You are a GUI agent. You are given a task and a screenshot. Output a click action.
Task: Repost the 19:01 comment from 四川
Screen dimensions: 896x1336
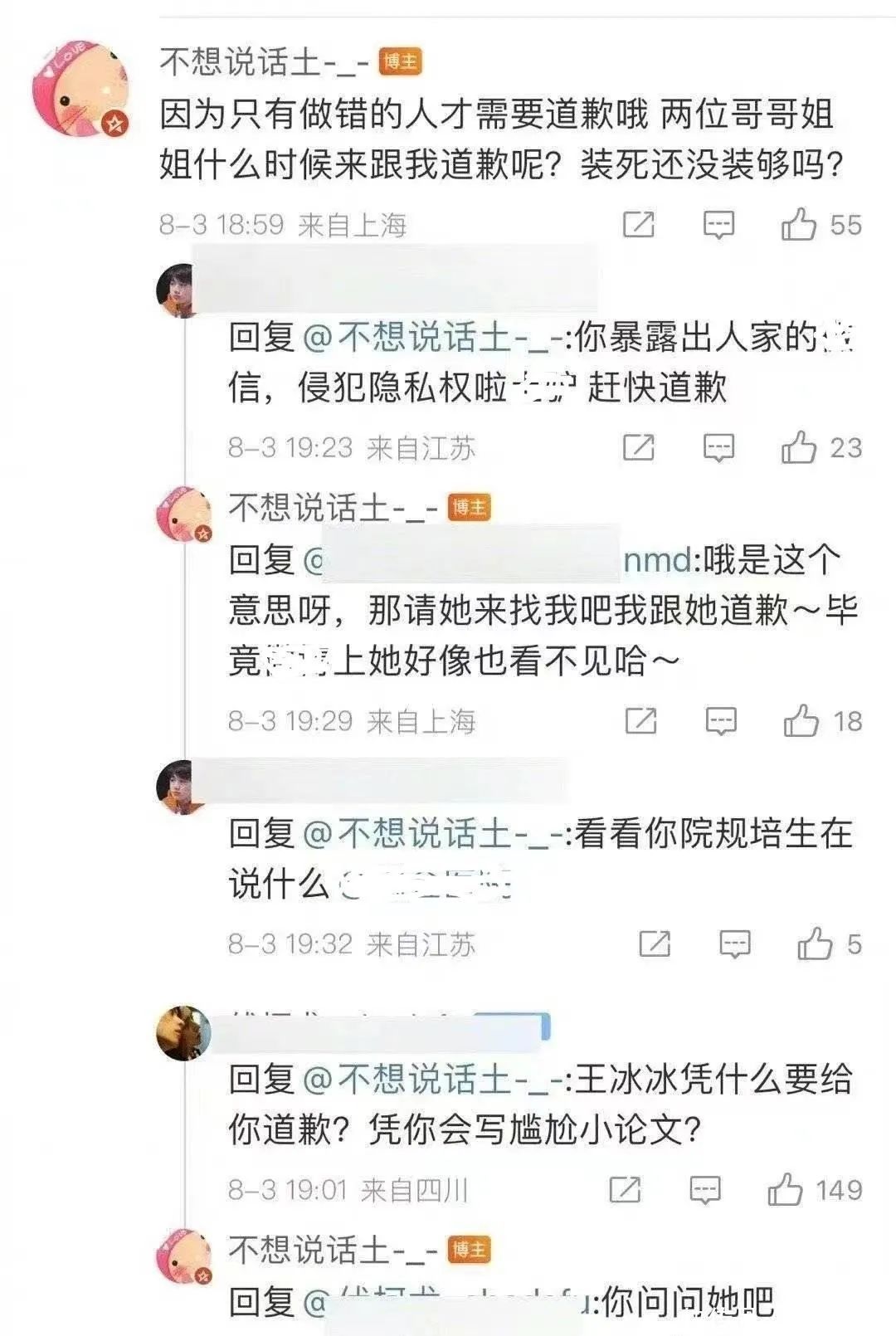[x=625, y=1189]
